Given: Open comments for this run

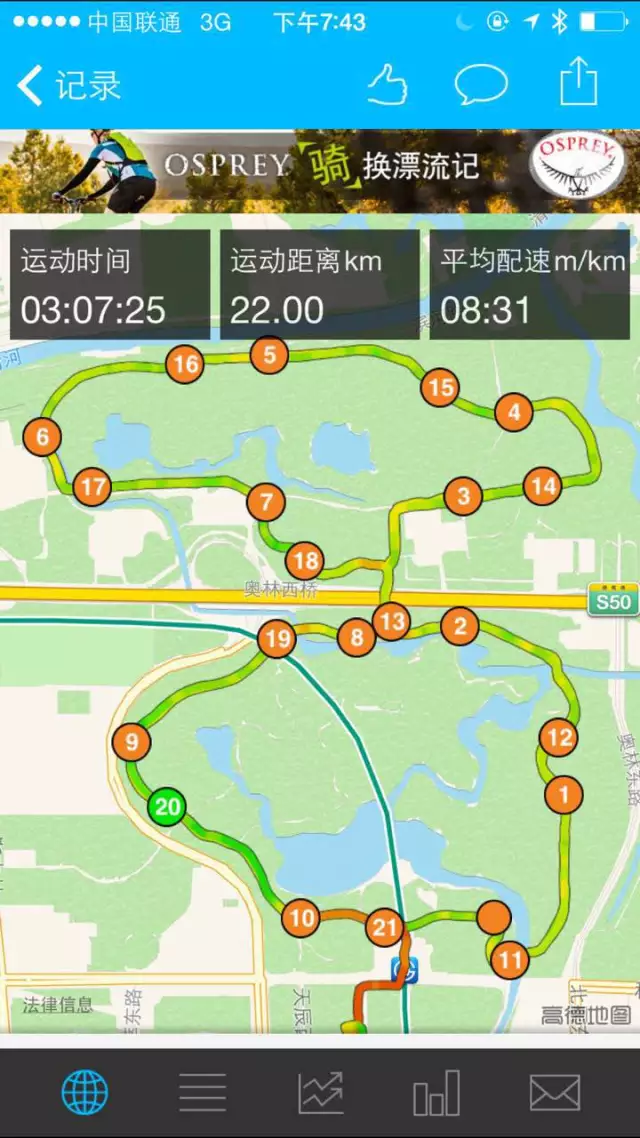Looking at the screenshot, I should 481,85.
